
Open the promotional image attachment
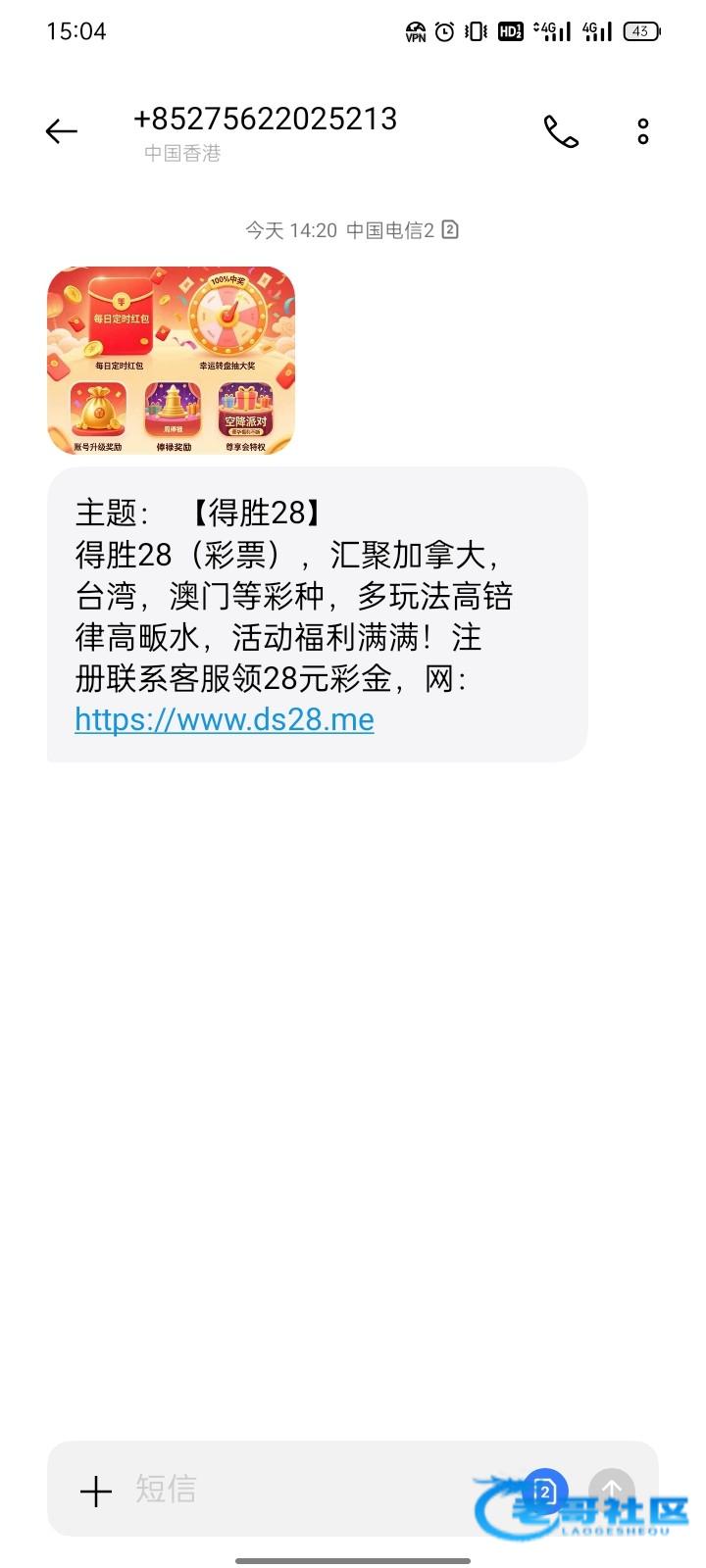(x=171, y=361)
